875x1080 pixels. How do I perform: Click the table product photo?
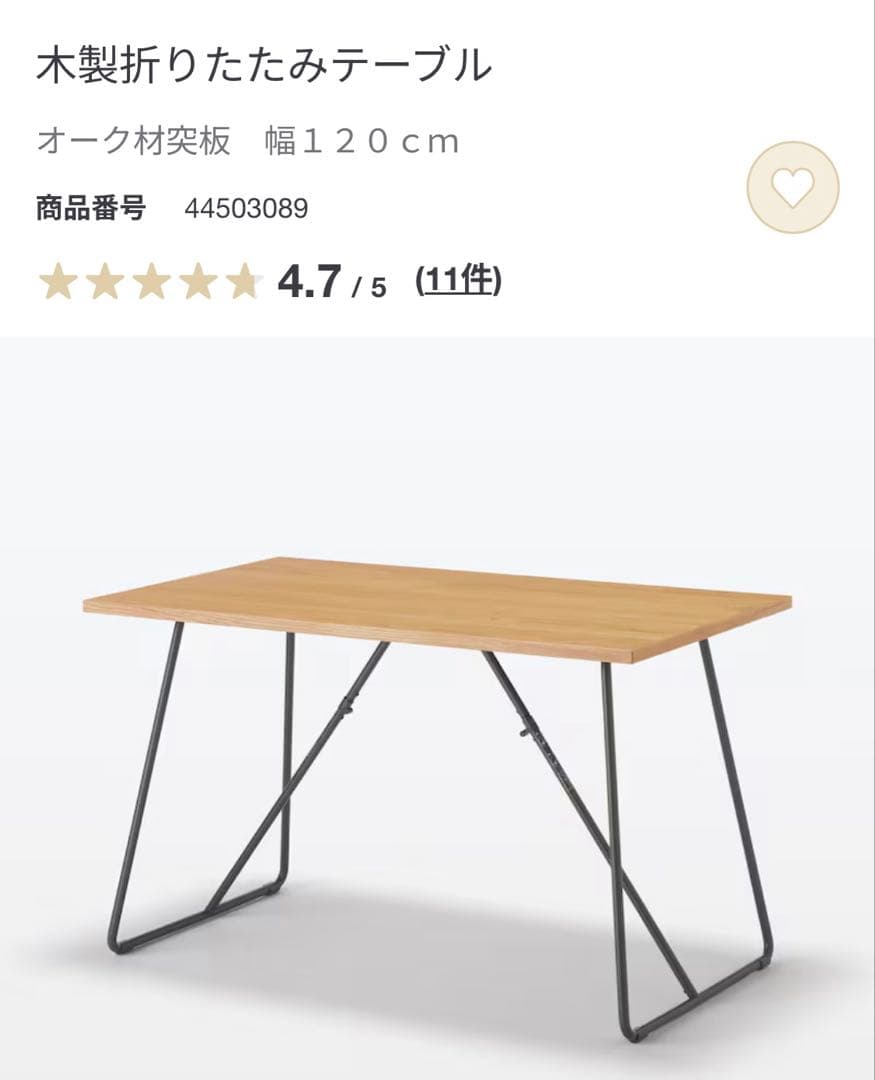[x=437, y=700]
